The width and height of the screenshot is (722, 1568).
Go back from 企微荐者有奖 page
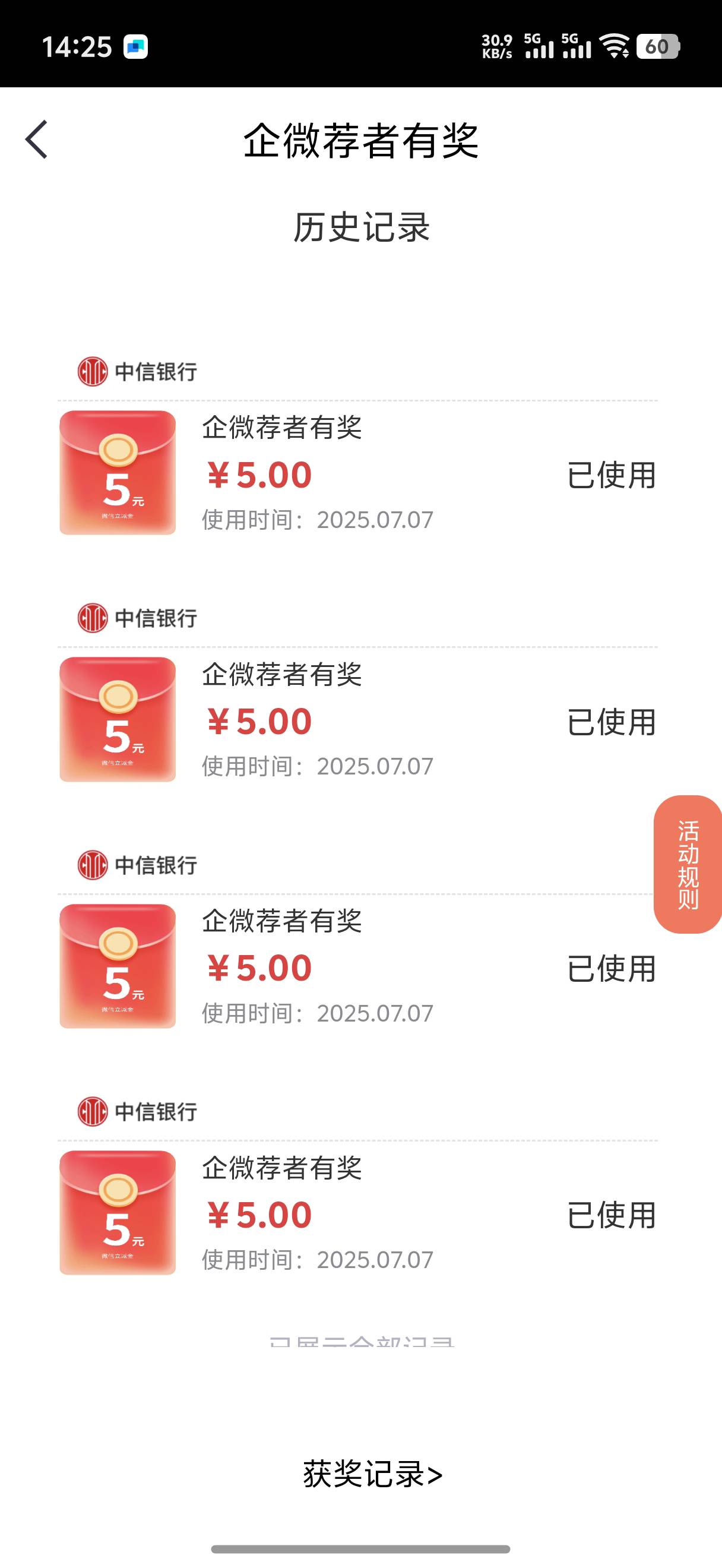point(36,140)
